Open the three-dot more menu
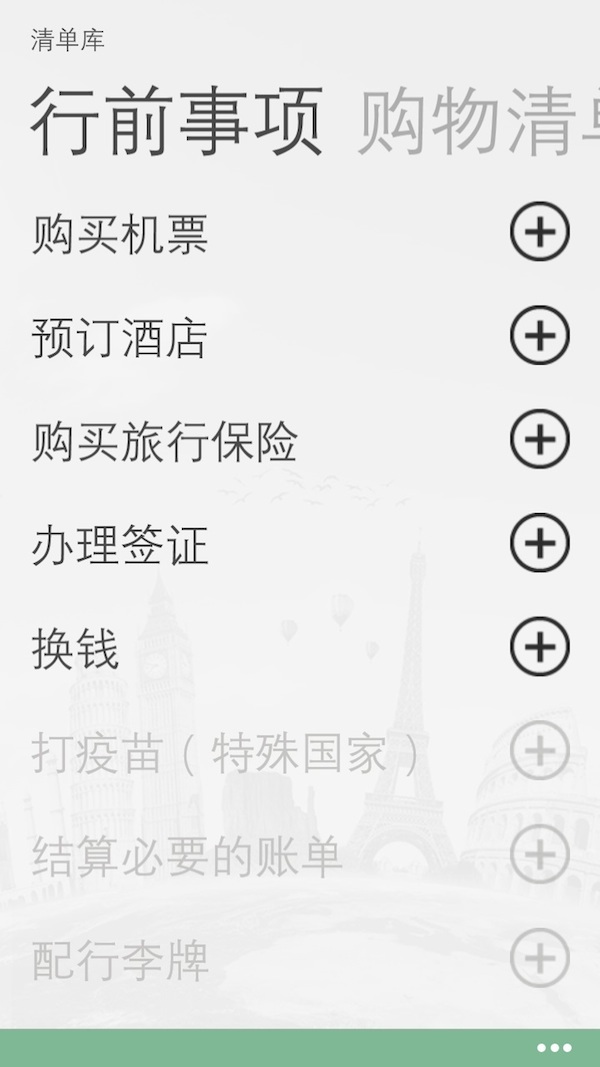Viewport: 600px width, 1067px height. [554, 1047]
